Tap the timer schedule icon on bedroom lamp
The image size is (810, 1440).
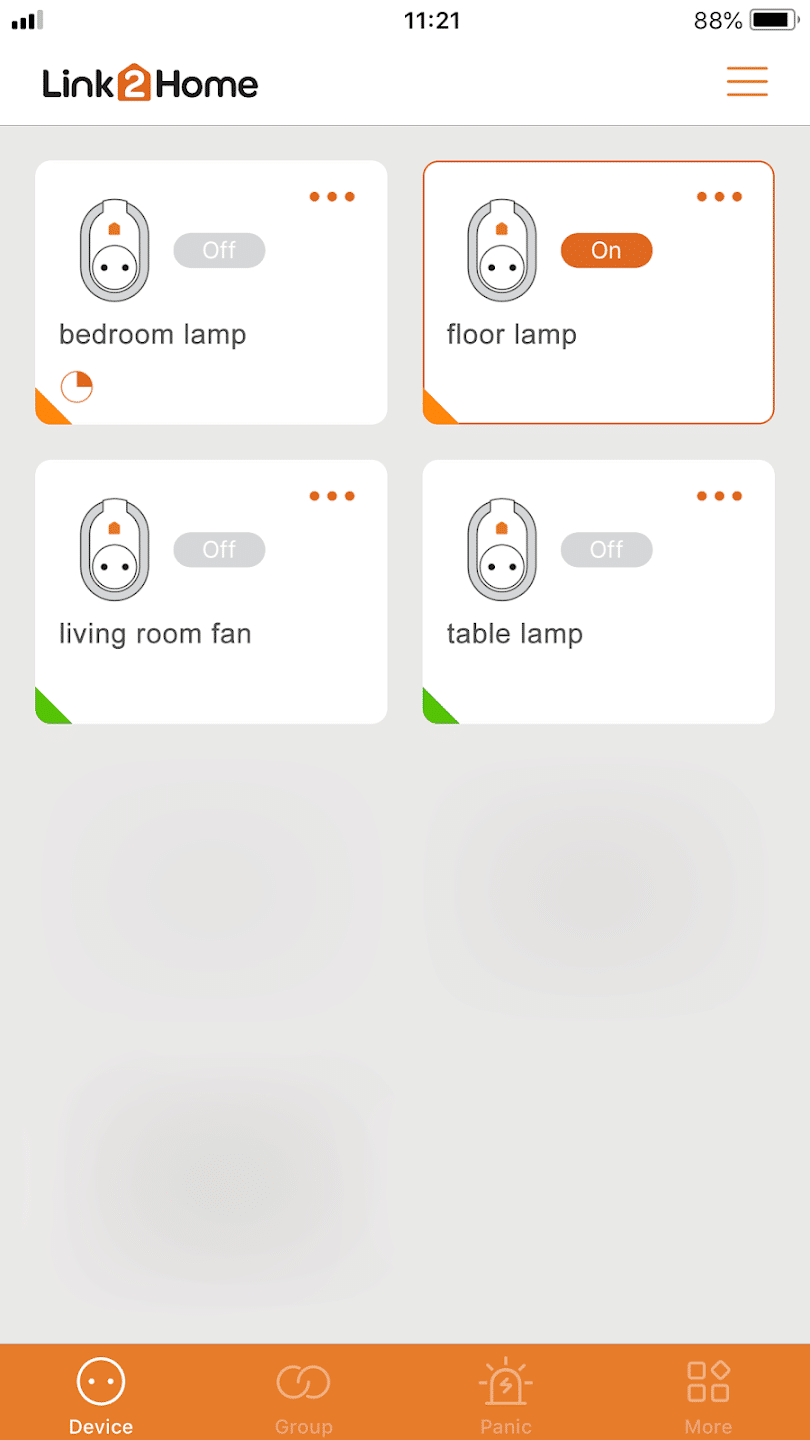tap(76, 385)
